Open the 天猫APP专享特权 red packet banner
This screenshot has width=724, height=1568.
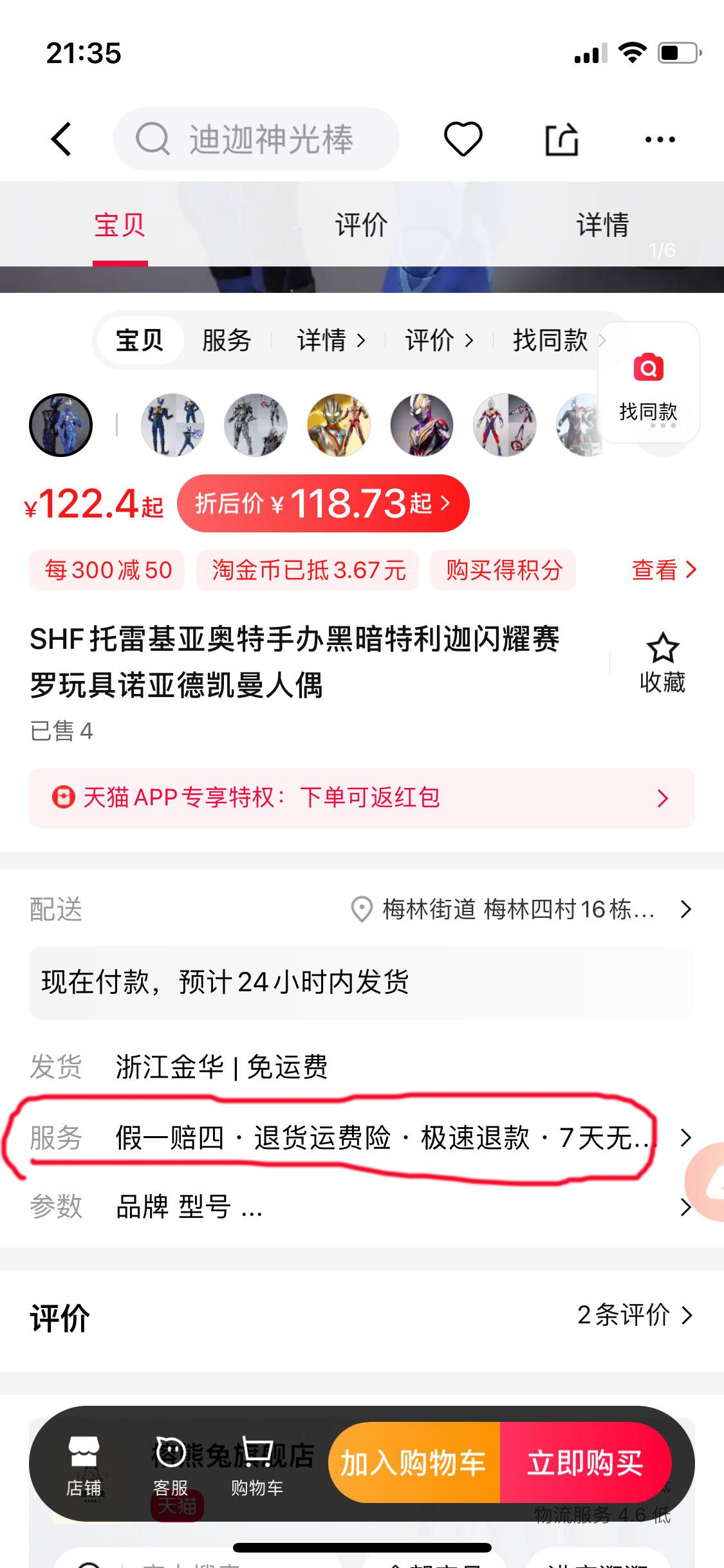(362, 798)
